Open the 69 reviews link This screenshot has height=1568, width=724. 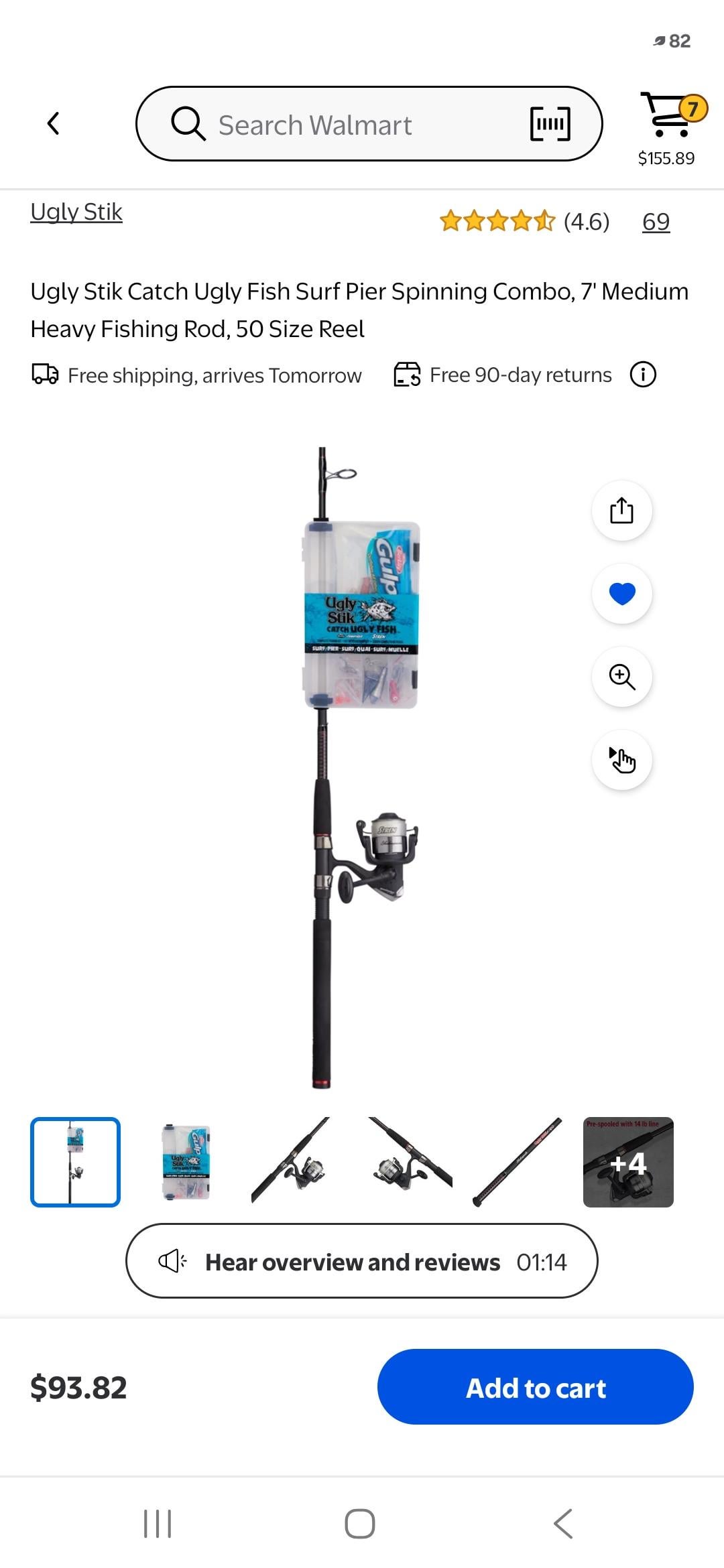click(656, 222)
